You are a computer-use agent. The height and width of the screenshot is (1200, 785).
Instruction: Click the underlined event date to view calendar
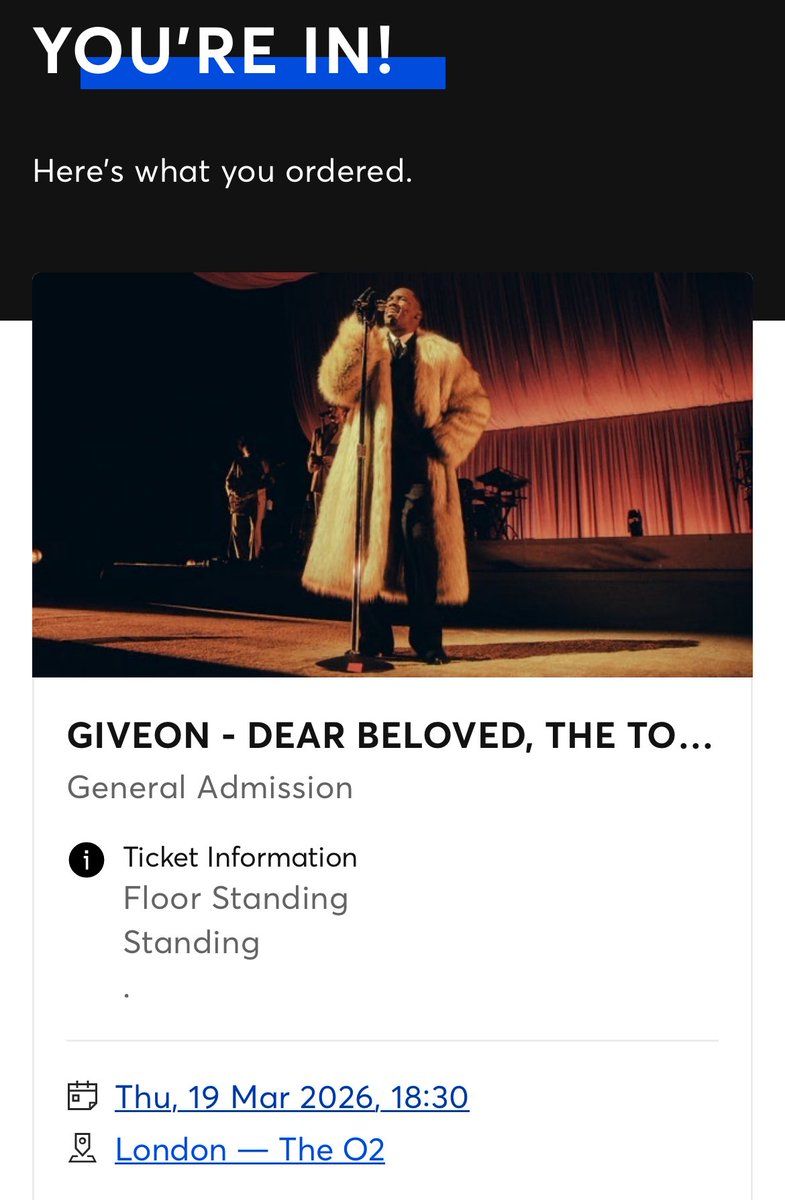pos(294,1096)
